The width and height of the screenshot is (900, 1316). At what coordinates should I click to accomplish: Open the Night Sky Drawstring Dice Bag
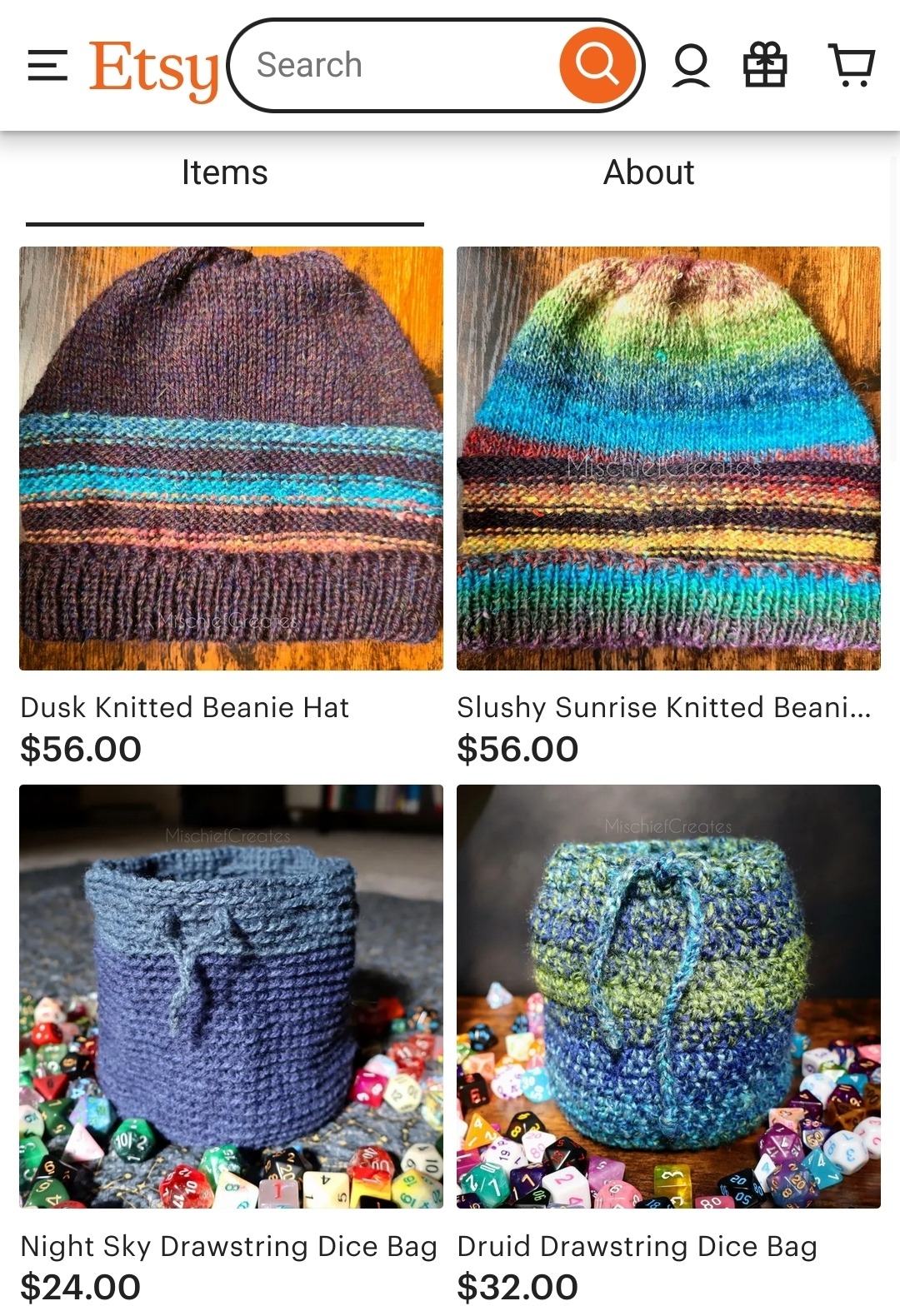(x=231, y=996)
